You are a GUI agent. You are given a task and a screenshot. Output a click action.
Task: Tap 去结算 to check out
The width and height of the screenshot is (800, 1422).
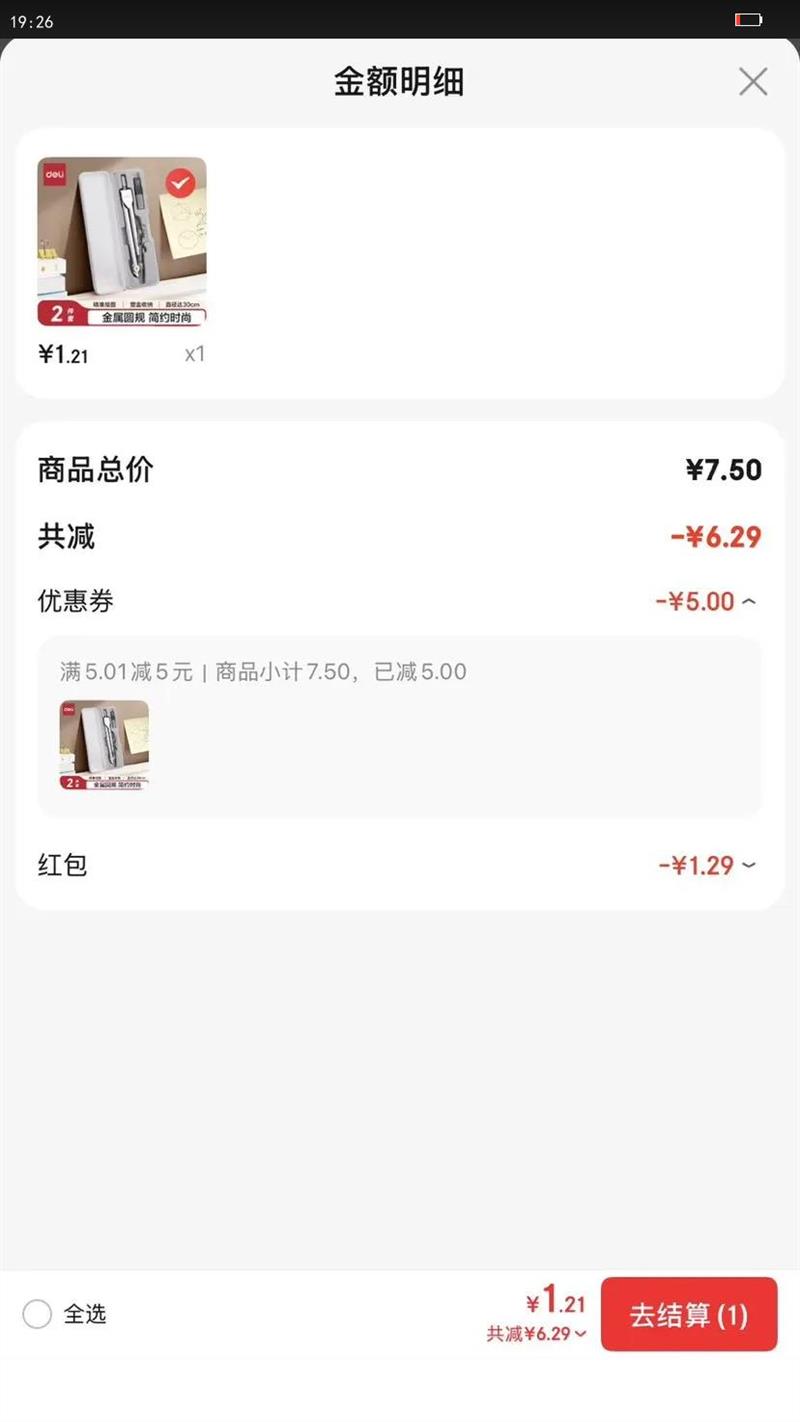click(688, 1314)
